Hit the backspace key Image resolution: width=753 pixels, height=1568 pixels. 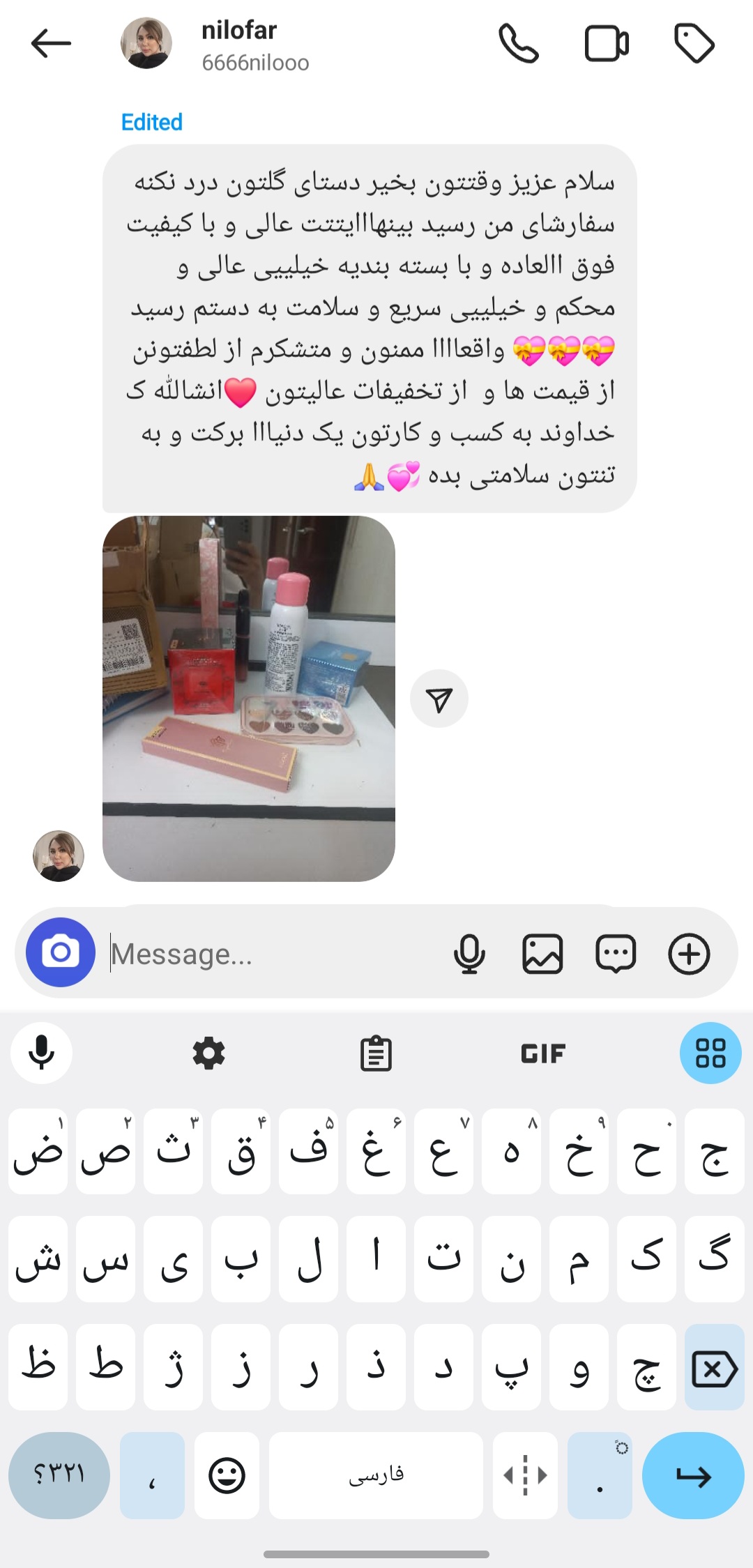[x=715, y=1367]
